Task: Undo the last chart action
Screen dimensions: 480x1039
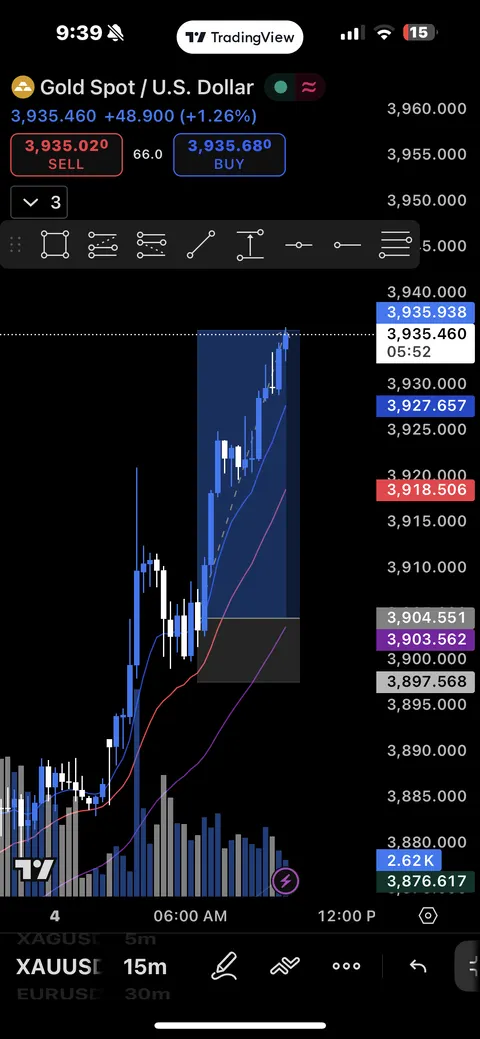Action: point(418,966)
